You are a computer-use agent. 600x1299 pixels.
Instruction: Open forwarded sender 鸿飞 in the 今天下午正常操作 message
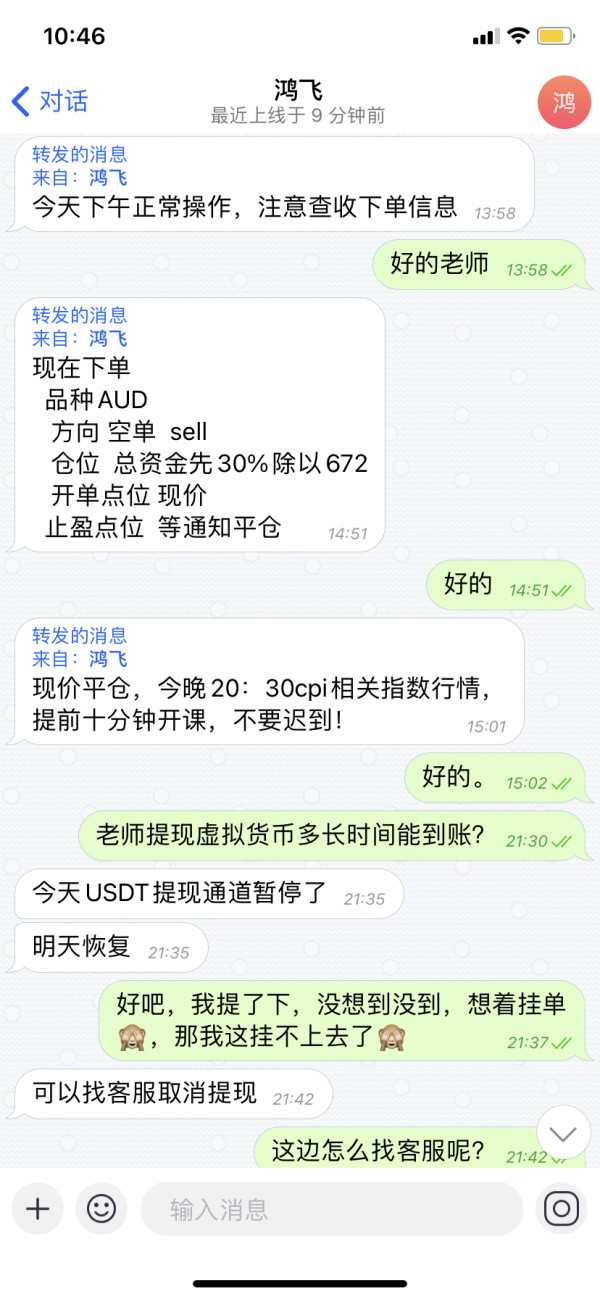108,178
